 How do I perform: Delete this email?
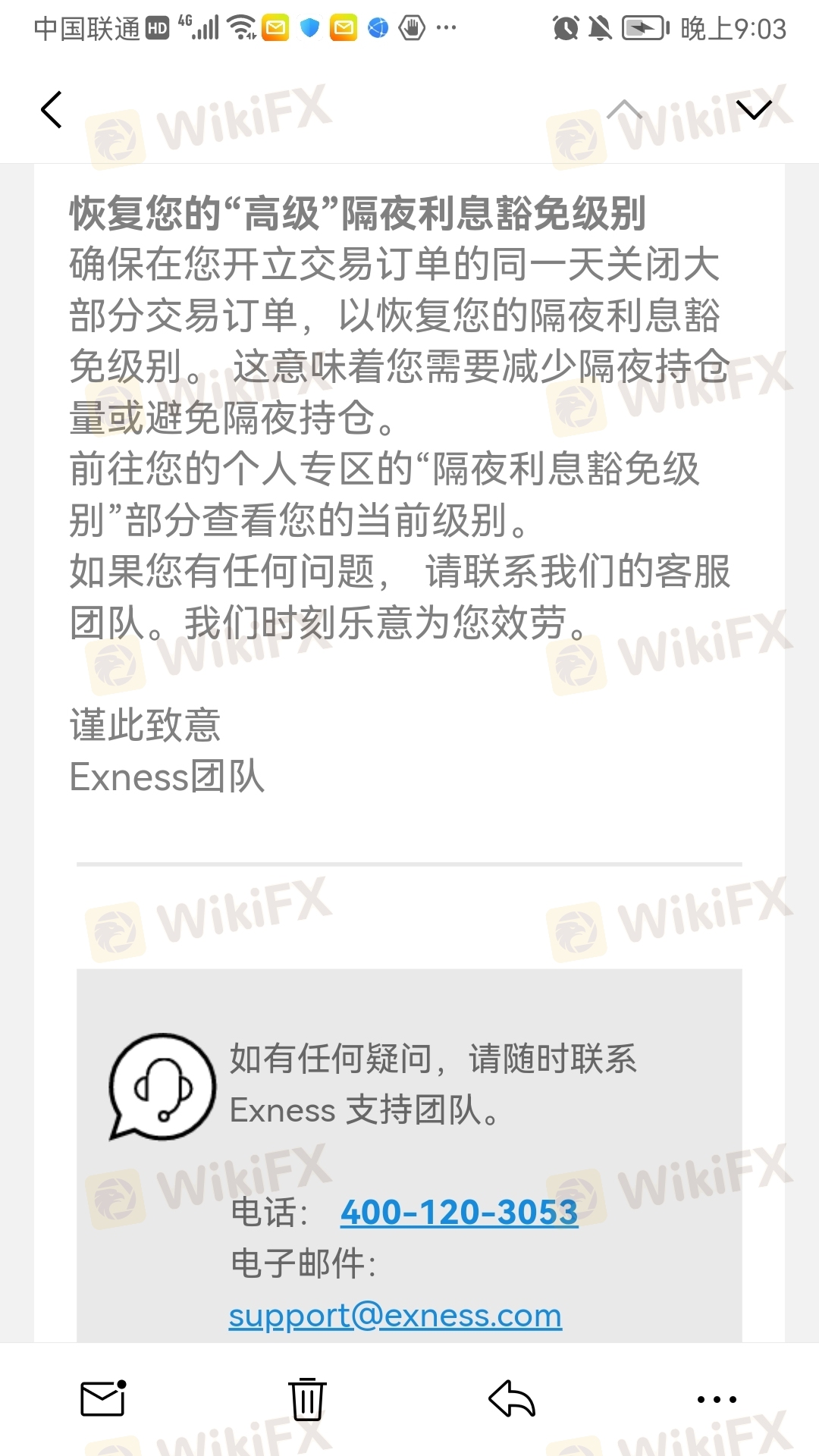tap(307, 1399)
